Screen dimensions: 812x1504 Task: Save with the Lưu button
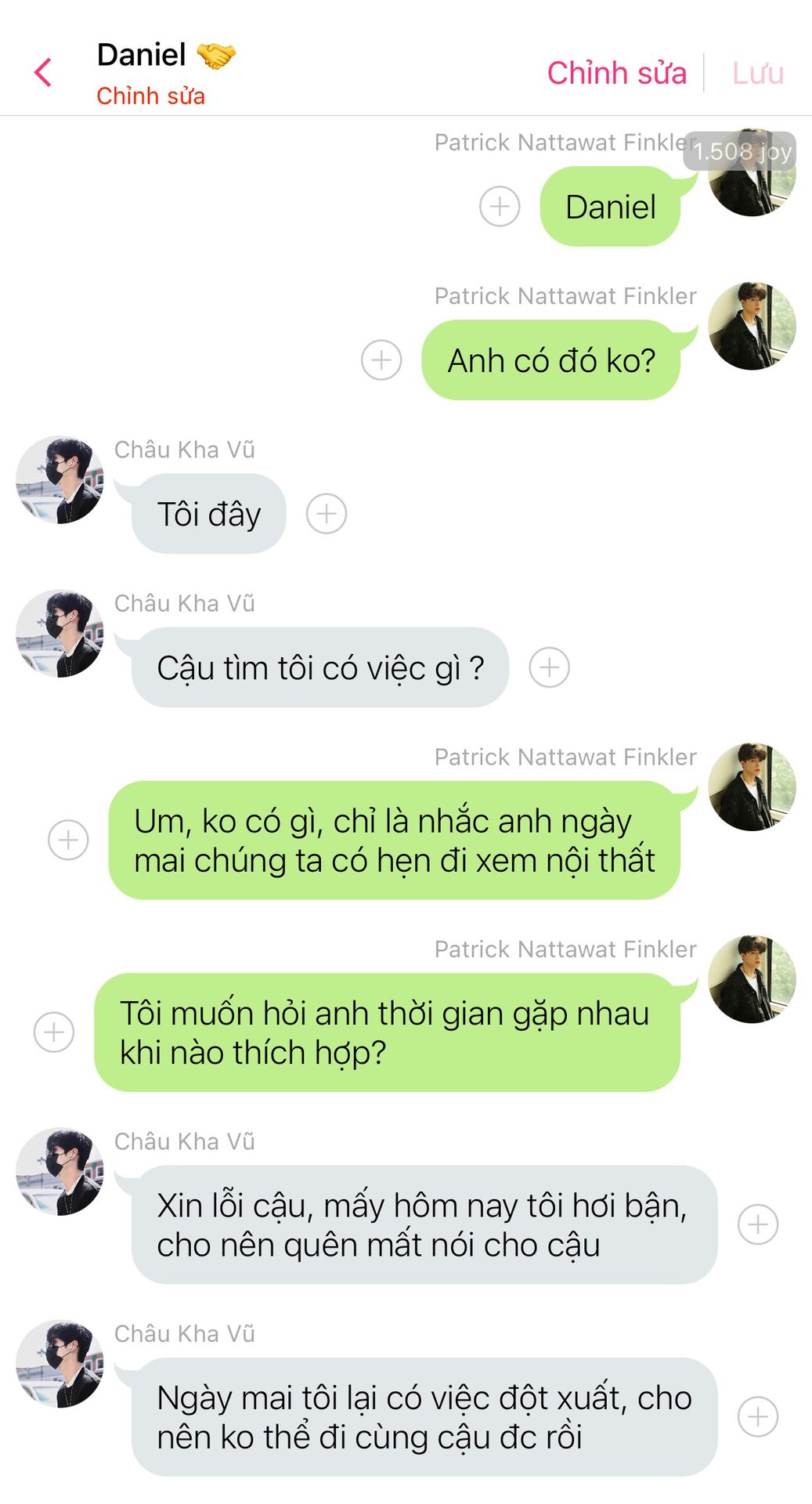(757, 73)
